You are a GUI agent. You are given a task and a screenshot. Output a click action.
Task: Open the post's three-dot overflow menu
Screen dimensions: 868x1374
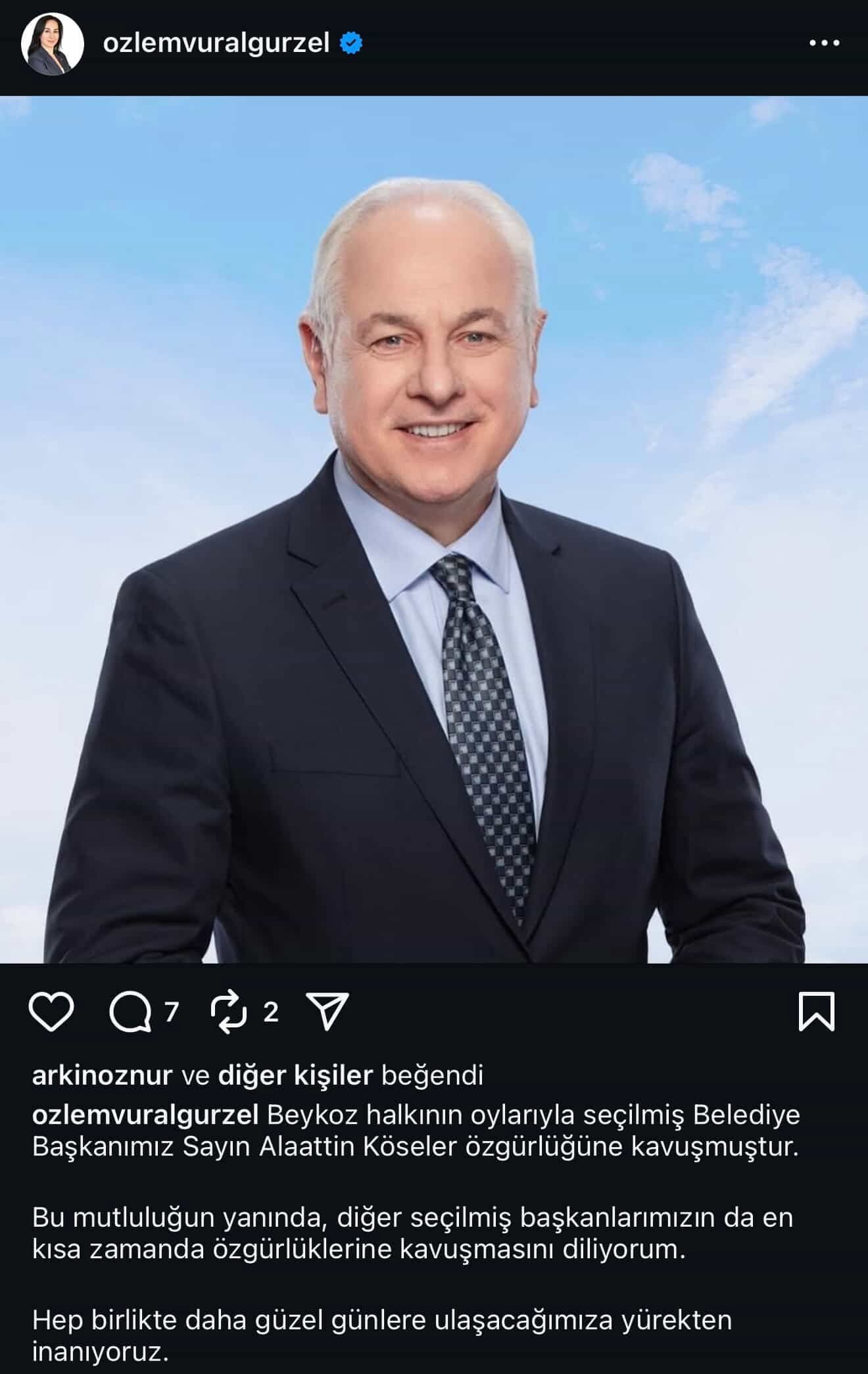(824, 43)
